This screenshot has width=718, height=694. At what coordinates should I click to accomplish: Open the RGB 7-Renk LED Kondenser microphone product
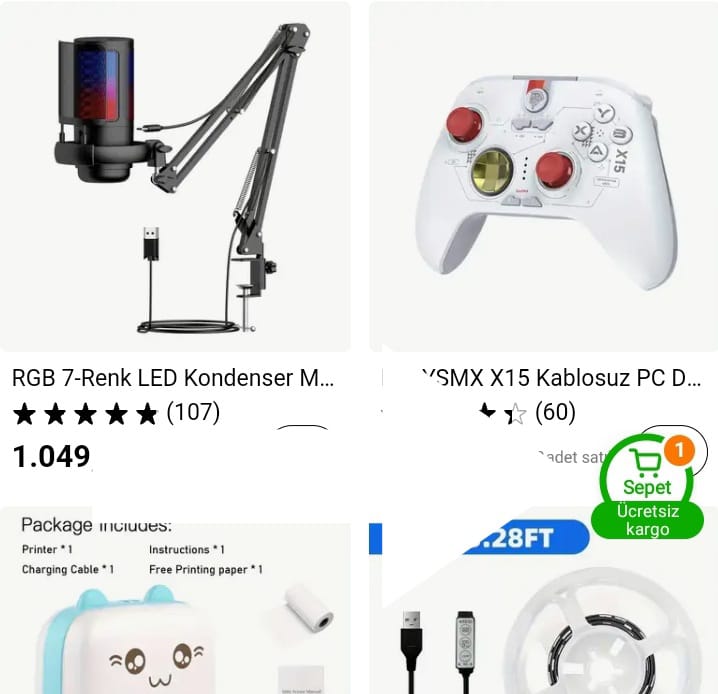click(x=175, y=177)
